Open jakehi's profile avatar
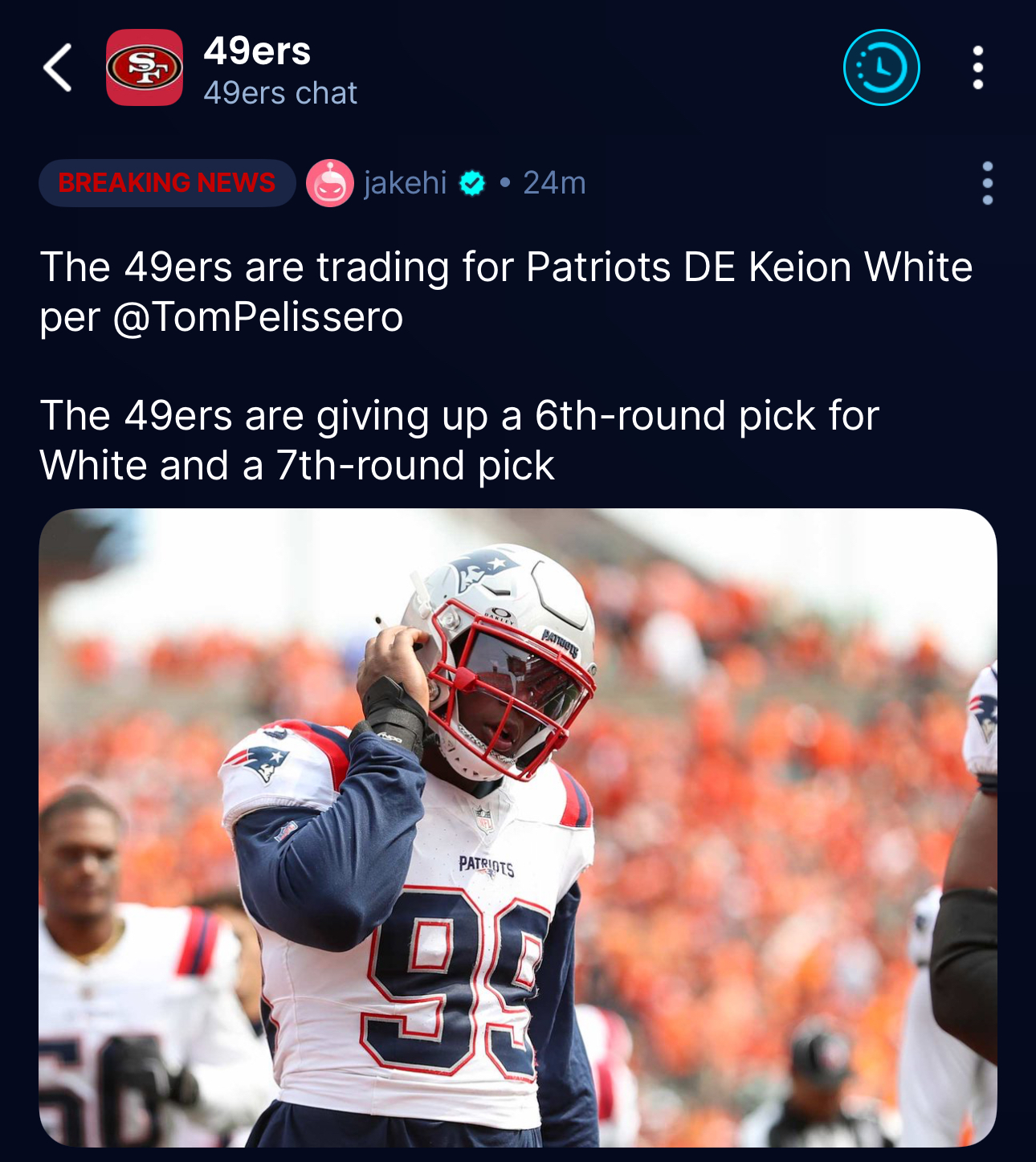Screen dimensions: 1036x1162 point(329,183)
